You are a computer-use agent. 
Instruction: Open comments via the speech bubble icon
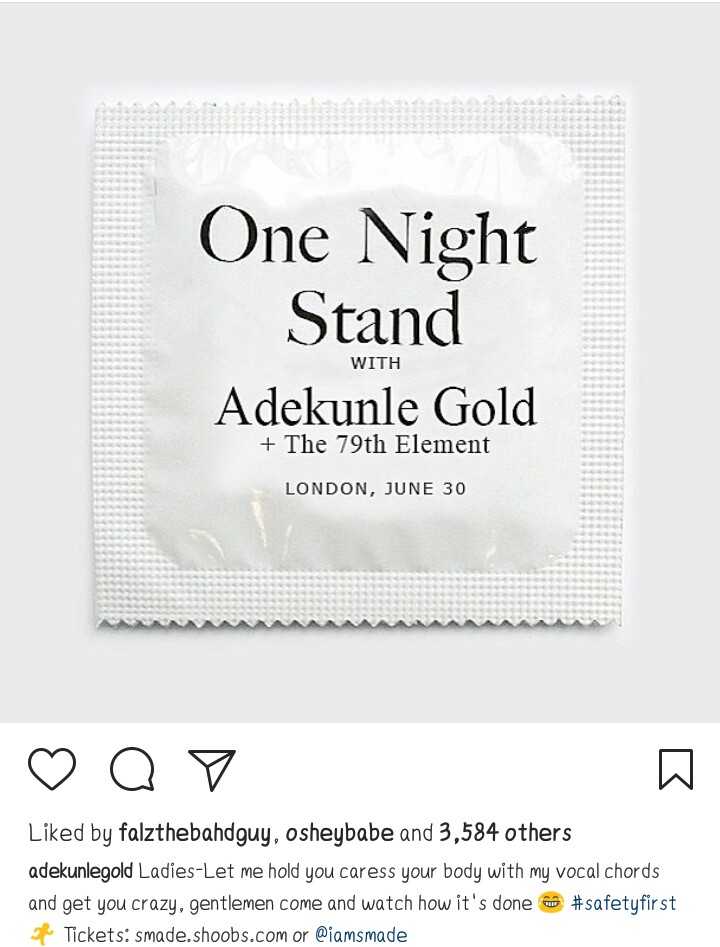(132, 770)
